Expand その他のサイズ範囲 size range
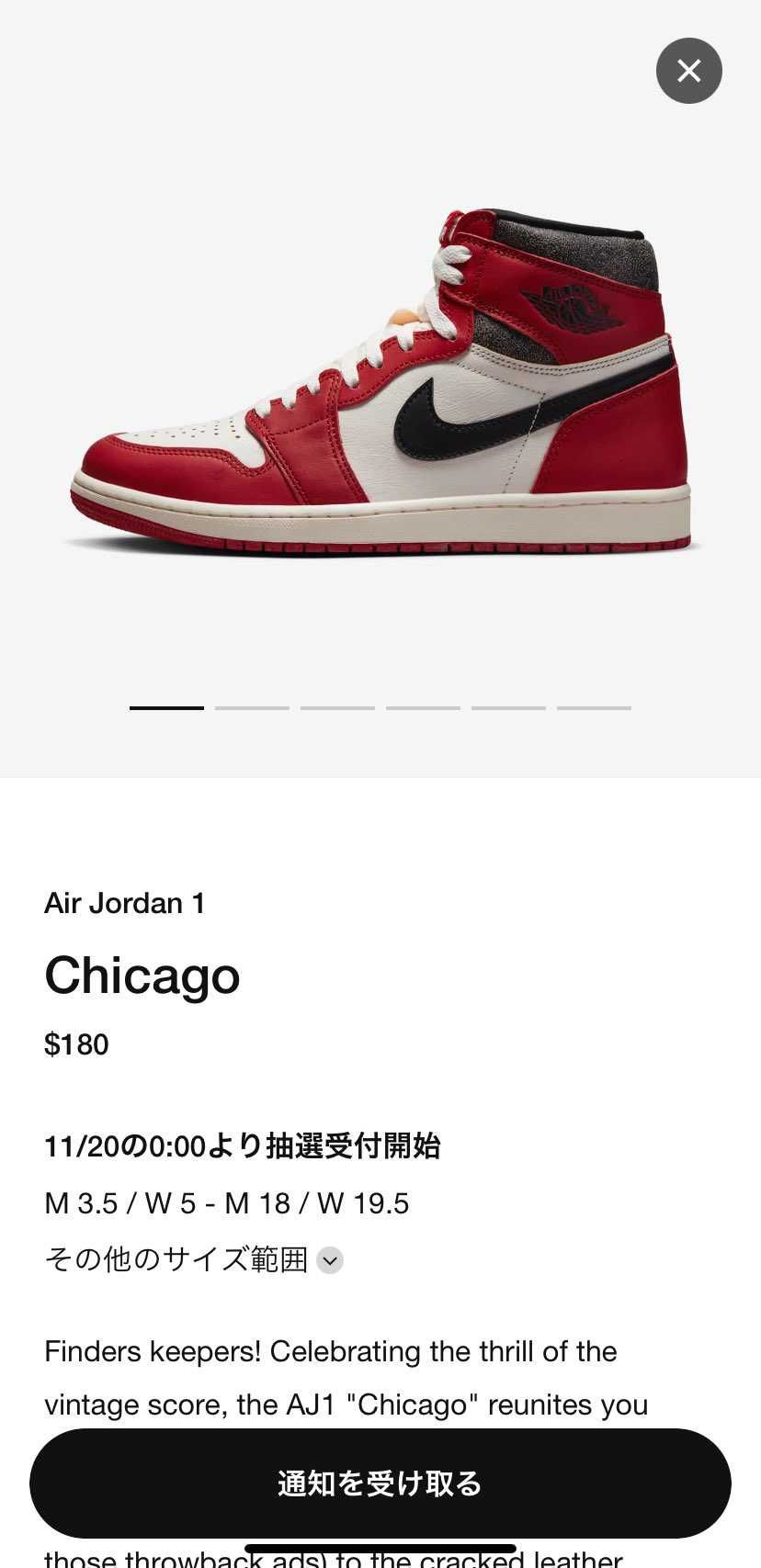This screenshot has height=1568, width=761. pos(329,1260)
